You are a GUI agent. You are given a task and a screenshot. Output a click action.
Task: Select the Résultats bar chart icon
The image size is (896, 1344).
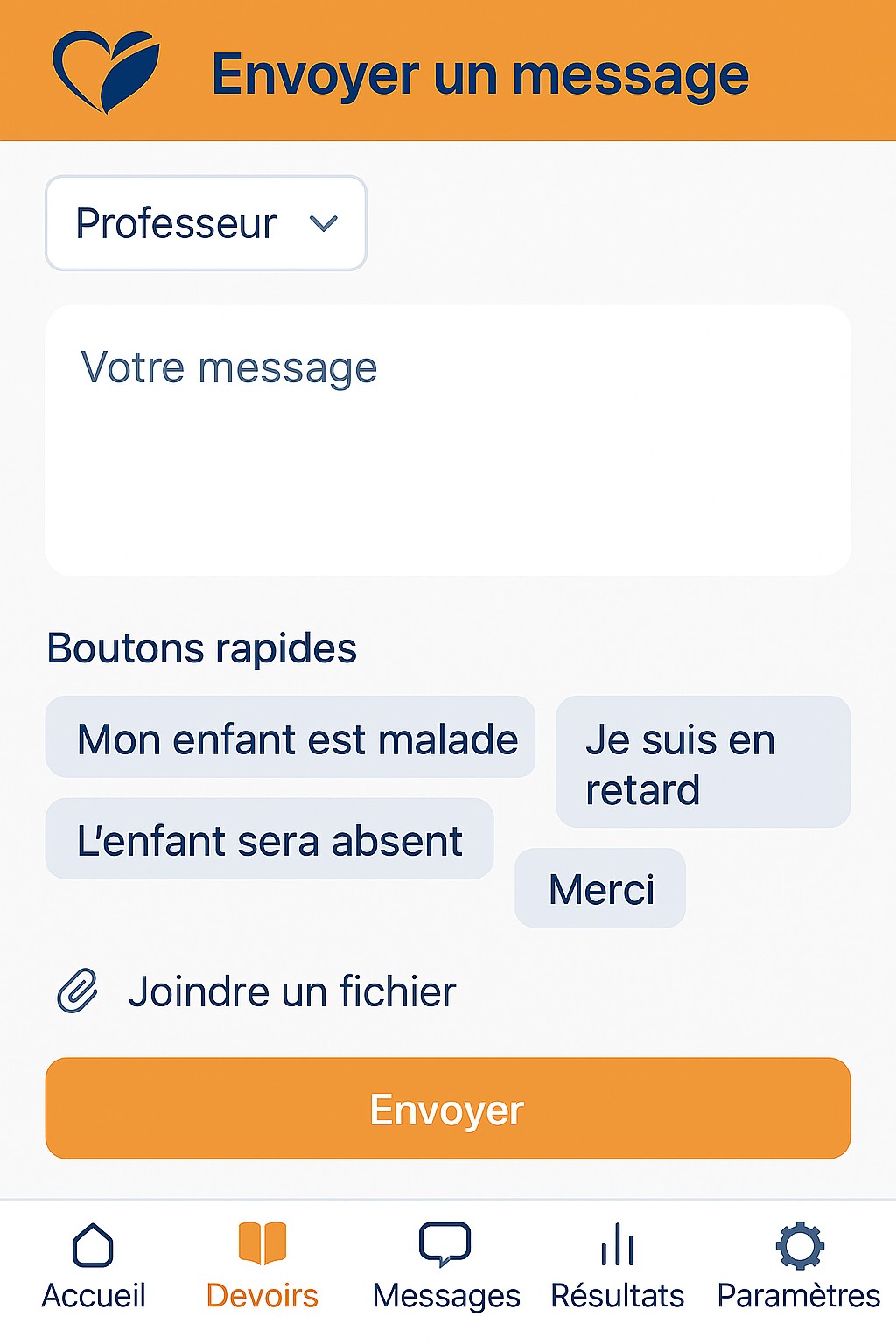pos(618,1241)
